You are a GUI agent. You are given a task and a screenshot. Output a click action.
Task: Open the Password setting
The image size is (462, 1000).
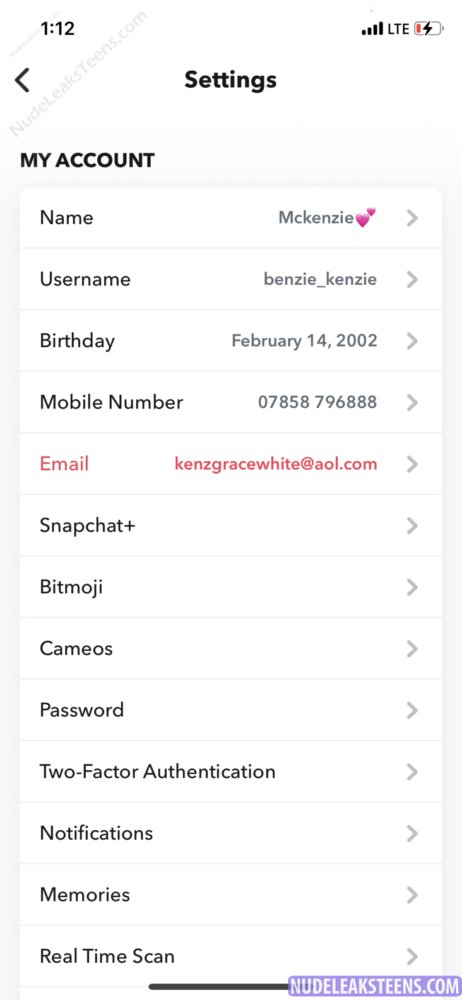point(230,710)
